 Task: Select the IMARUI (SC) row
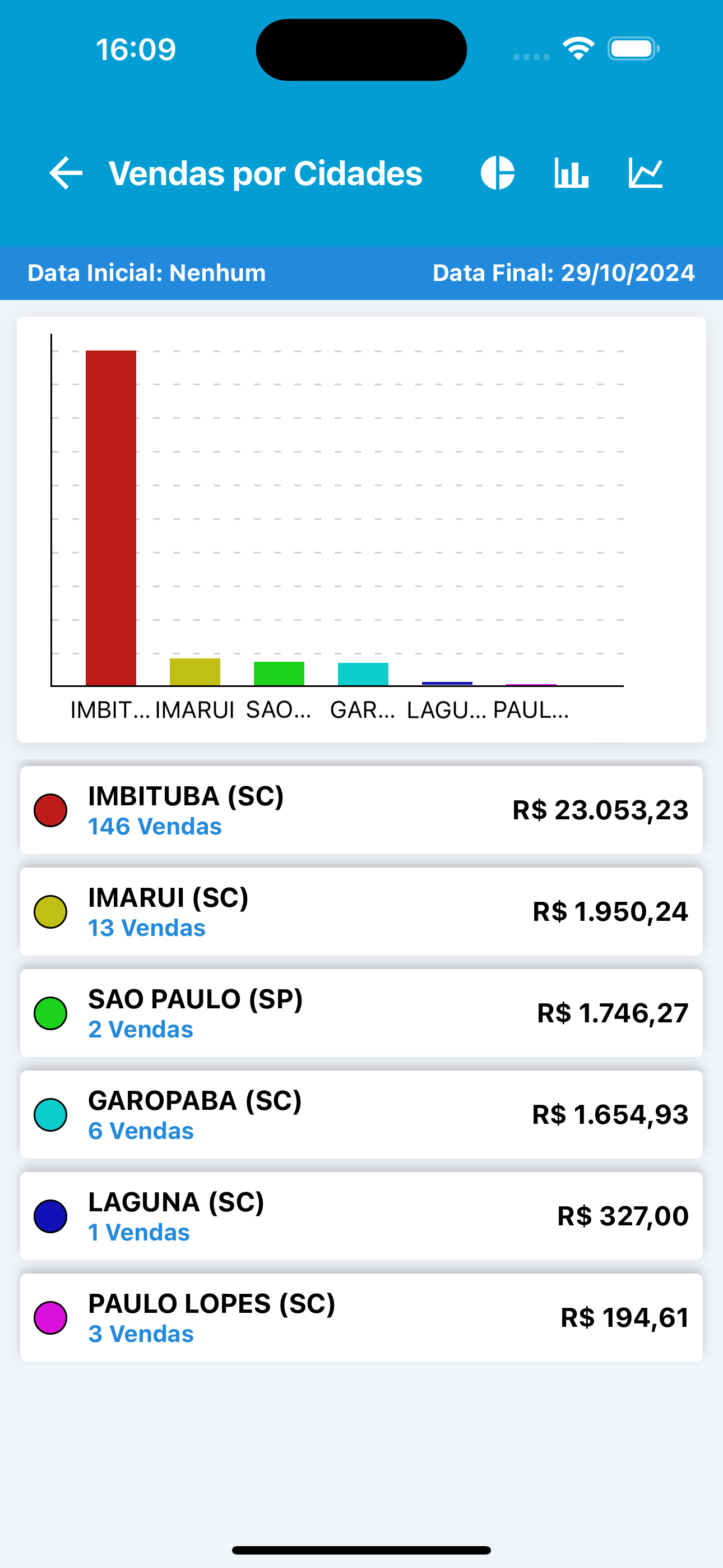tap(361, 912)
